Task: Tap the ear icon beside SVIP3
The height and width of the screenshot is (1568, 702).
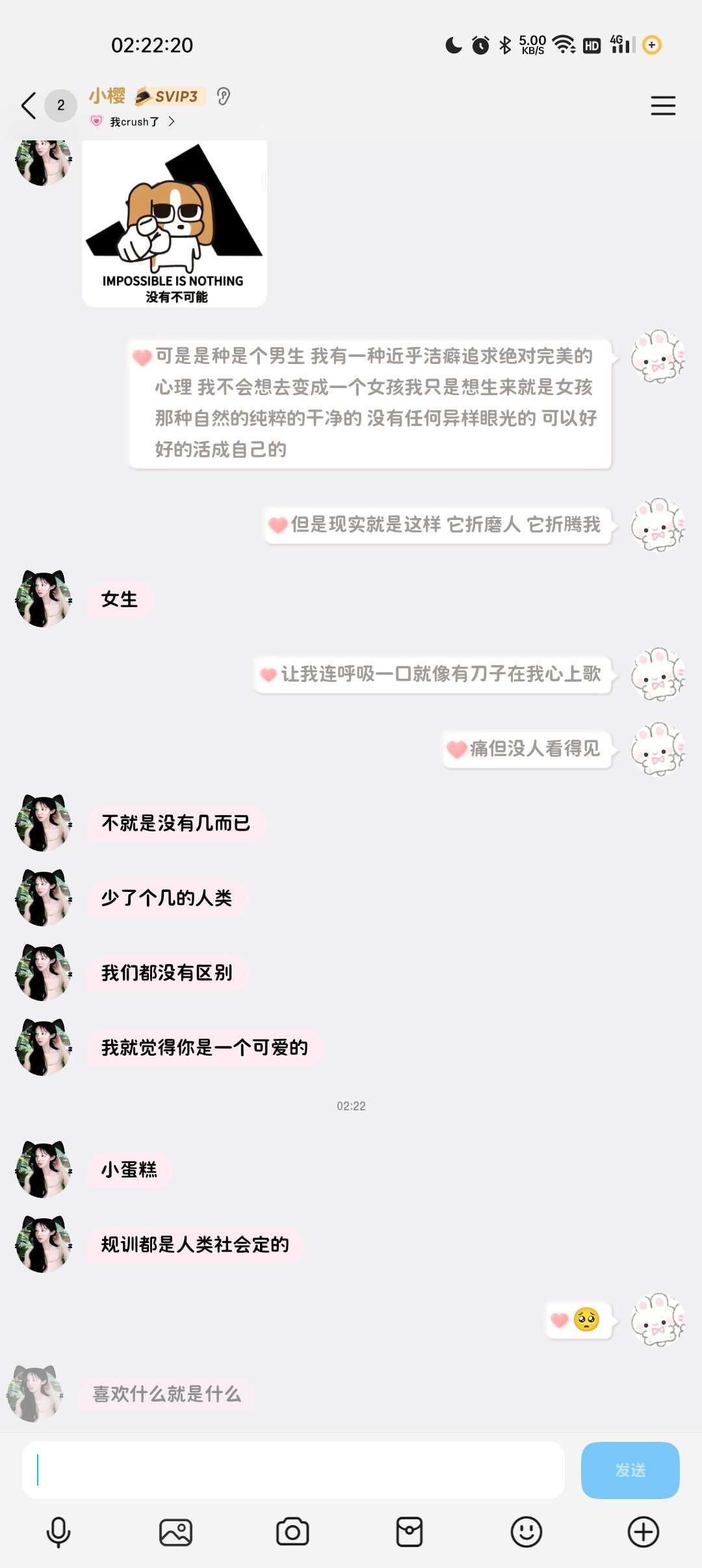Action: pos(224,97)
